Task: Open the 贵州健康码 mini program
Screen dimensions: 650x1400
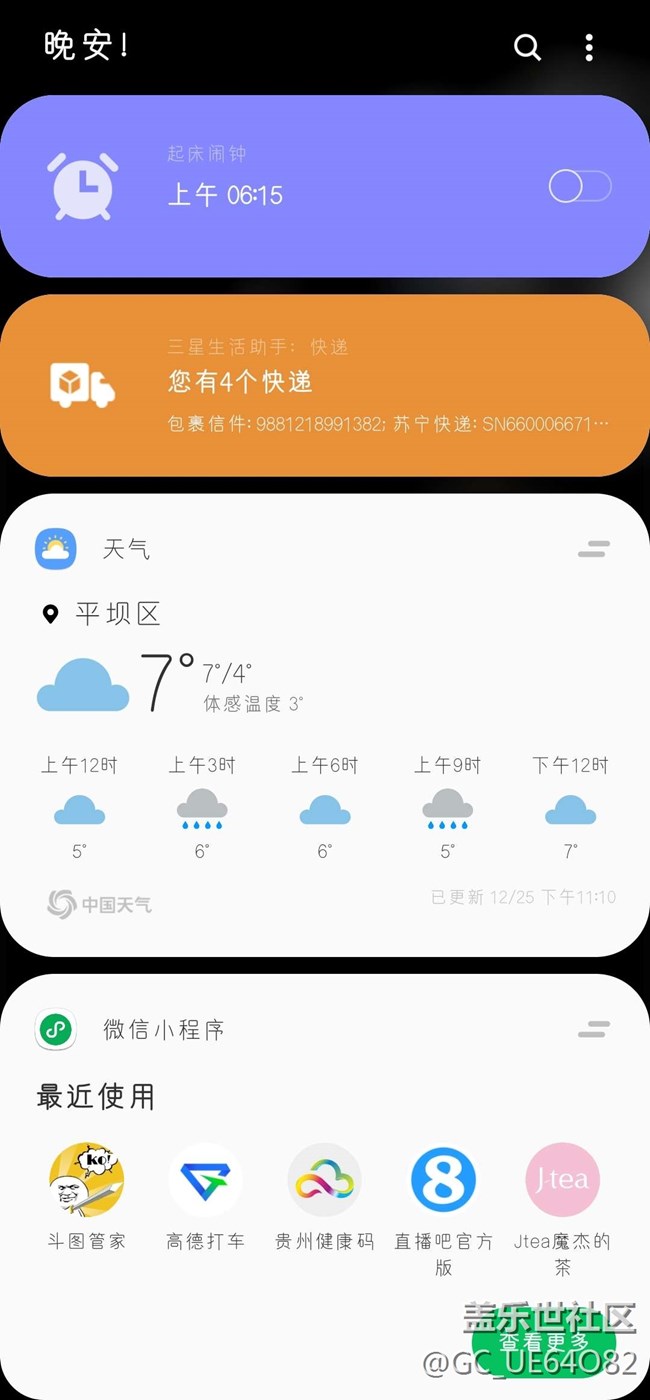Action: pyautogui.click(x=324, y=1180)
